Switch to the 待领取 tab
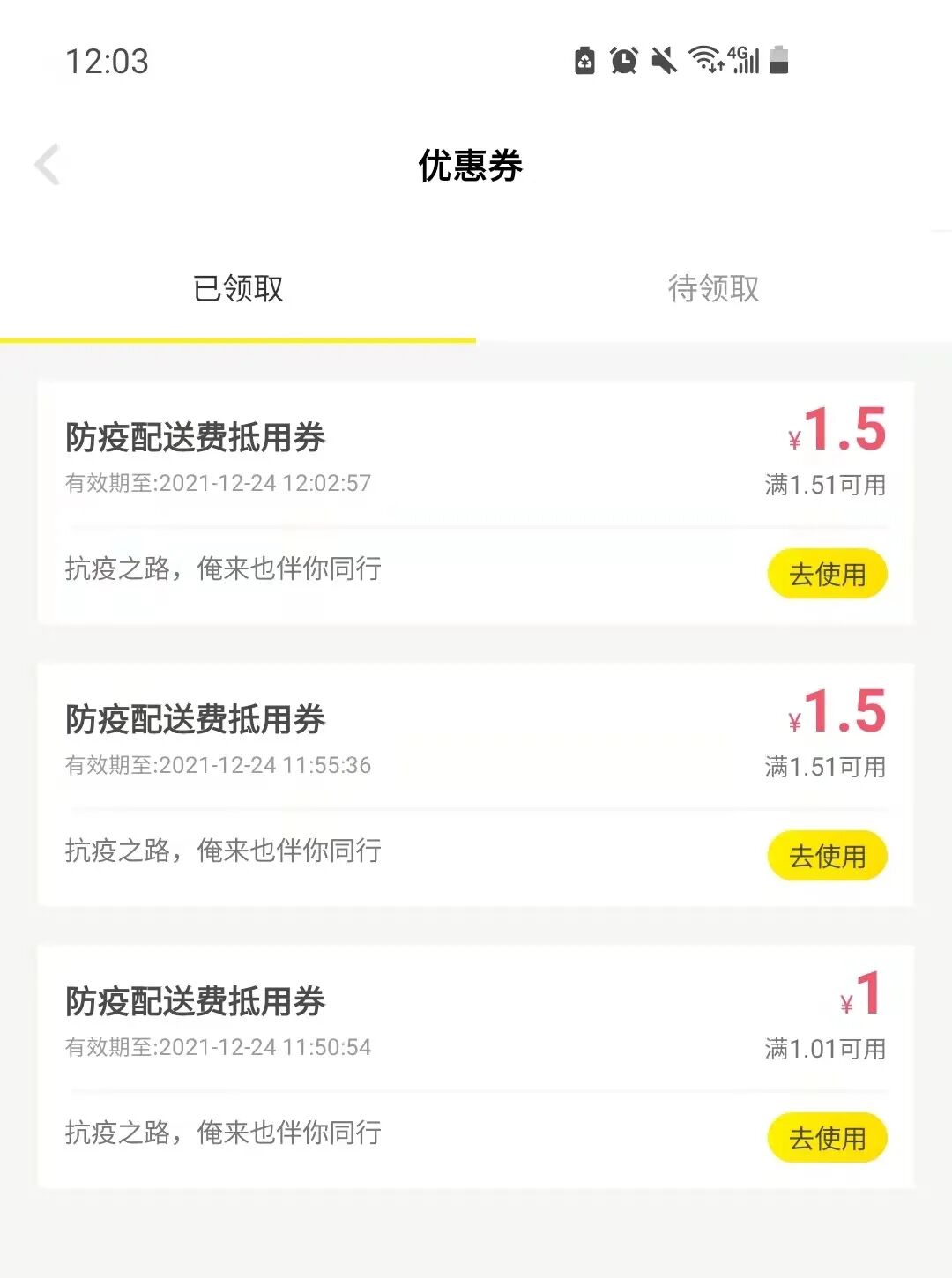This screenshot has width=952, height=1278. (713, 288)
